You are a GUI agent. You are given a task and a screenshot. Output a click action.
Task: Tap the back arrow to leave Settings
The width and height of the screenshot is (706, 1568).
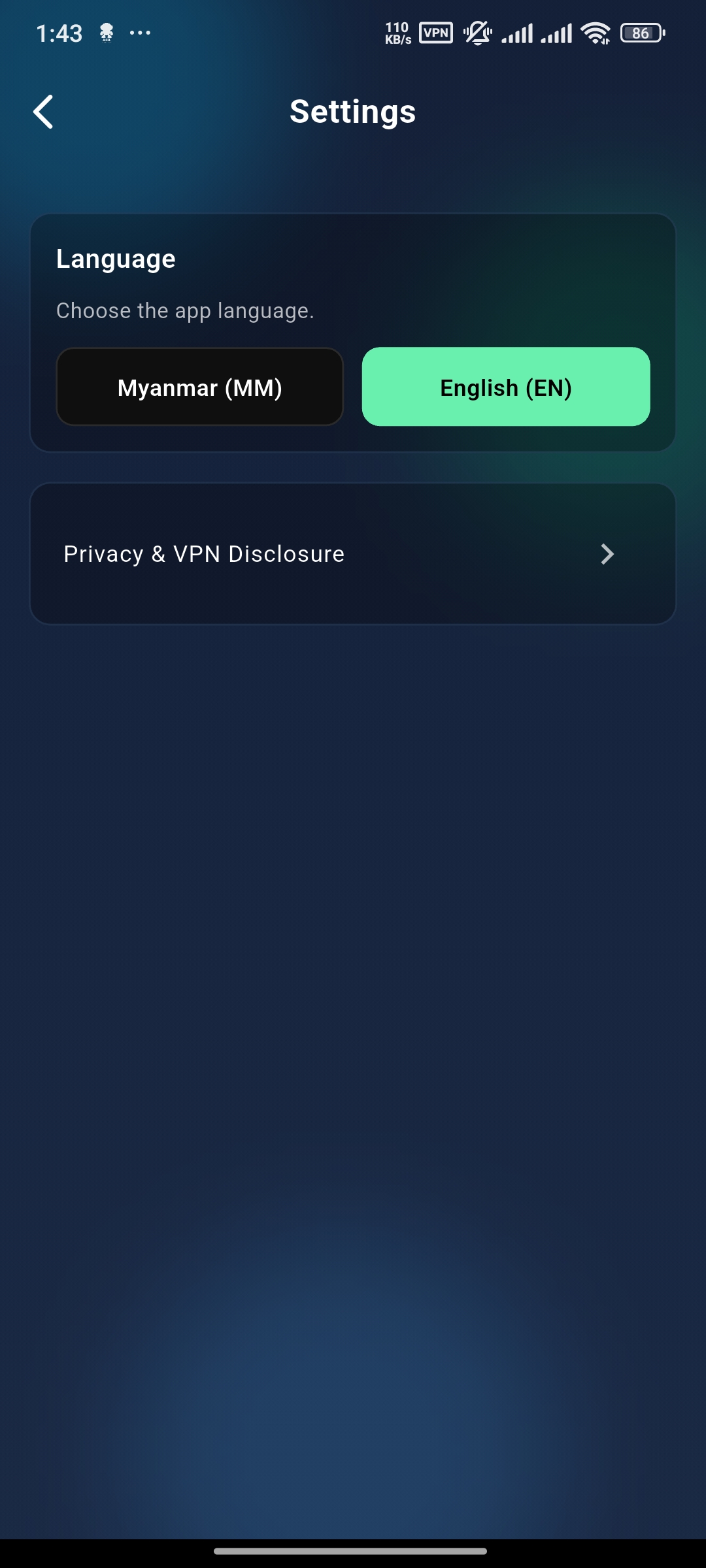(42, 111)
